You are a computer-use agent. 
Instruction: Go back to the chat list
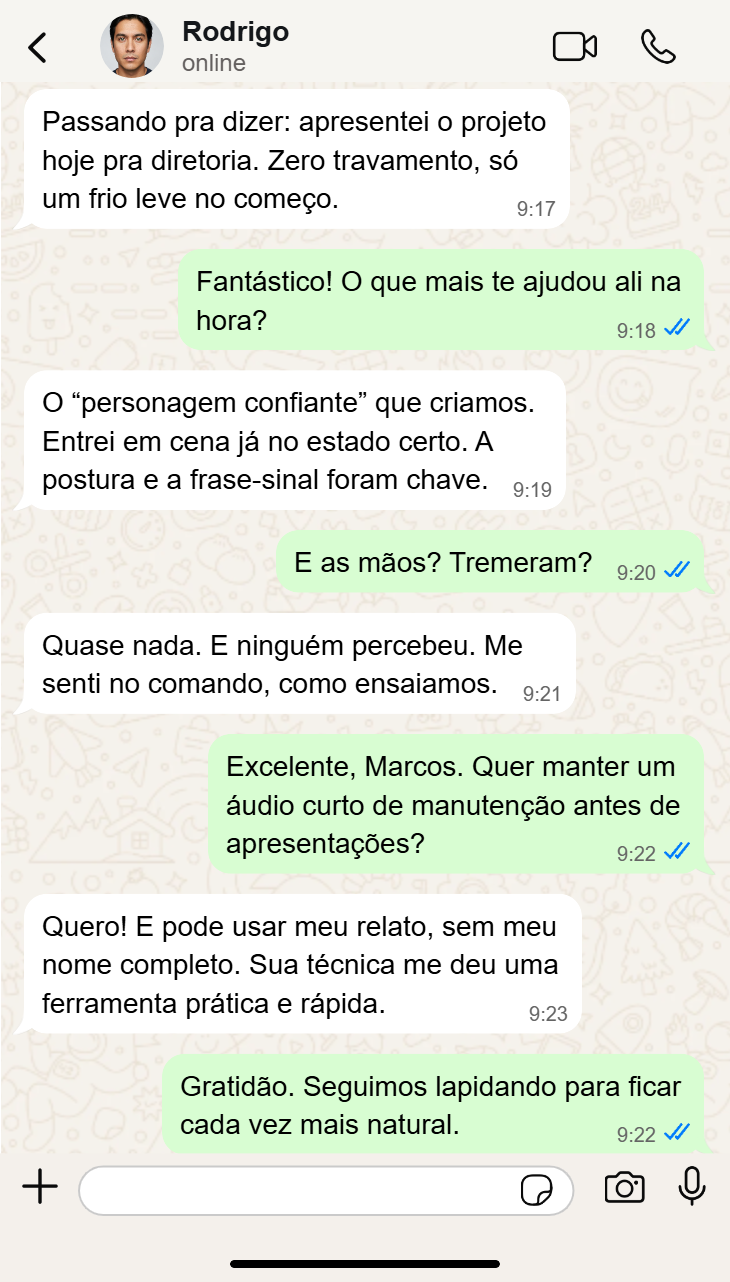tap(38, 47)
